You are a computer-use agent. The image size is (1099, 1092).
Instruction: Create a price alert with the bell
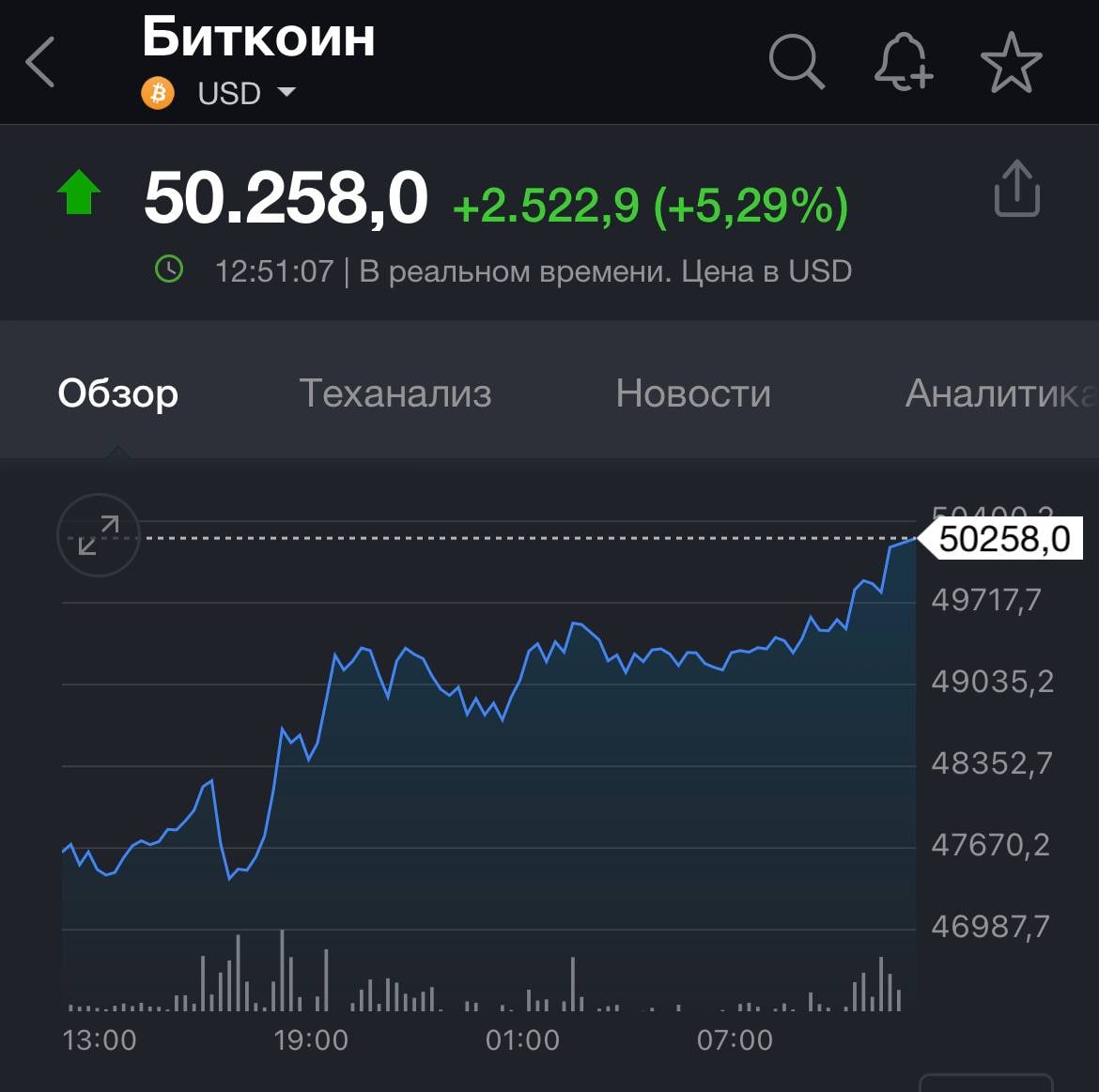click(x=903, y=63)
